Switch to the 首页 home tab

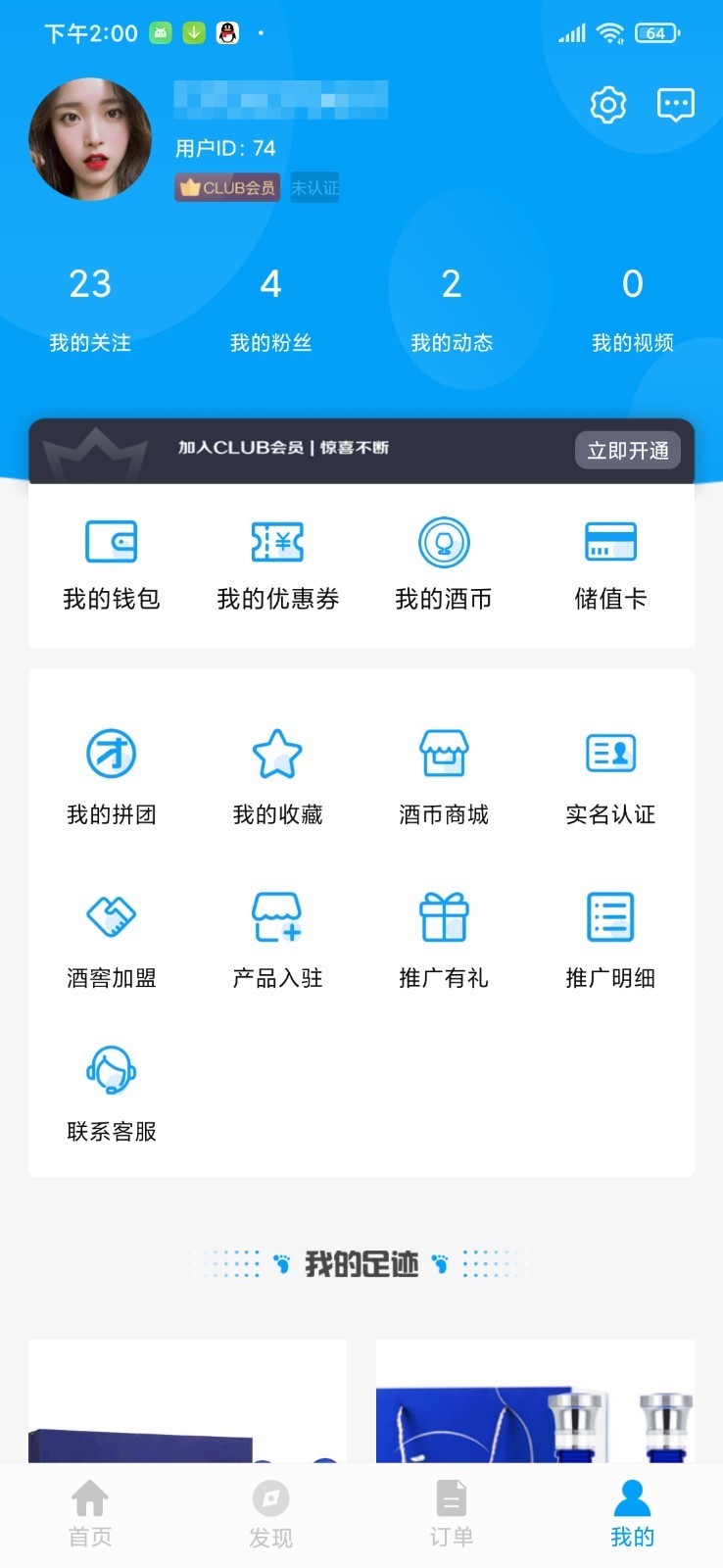click(x=90, y=1514)
